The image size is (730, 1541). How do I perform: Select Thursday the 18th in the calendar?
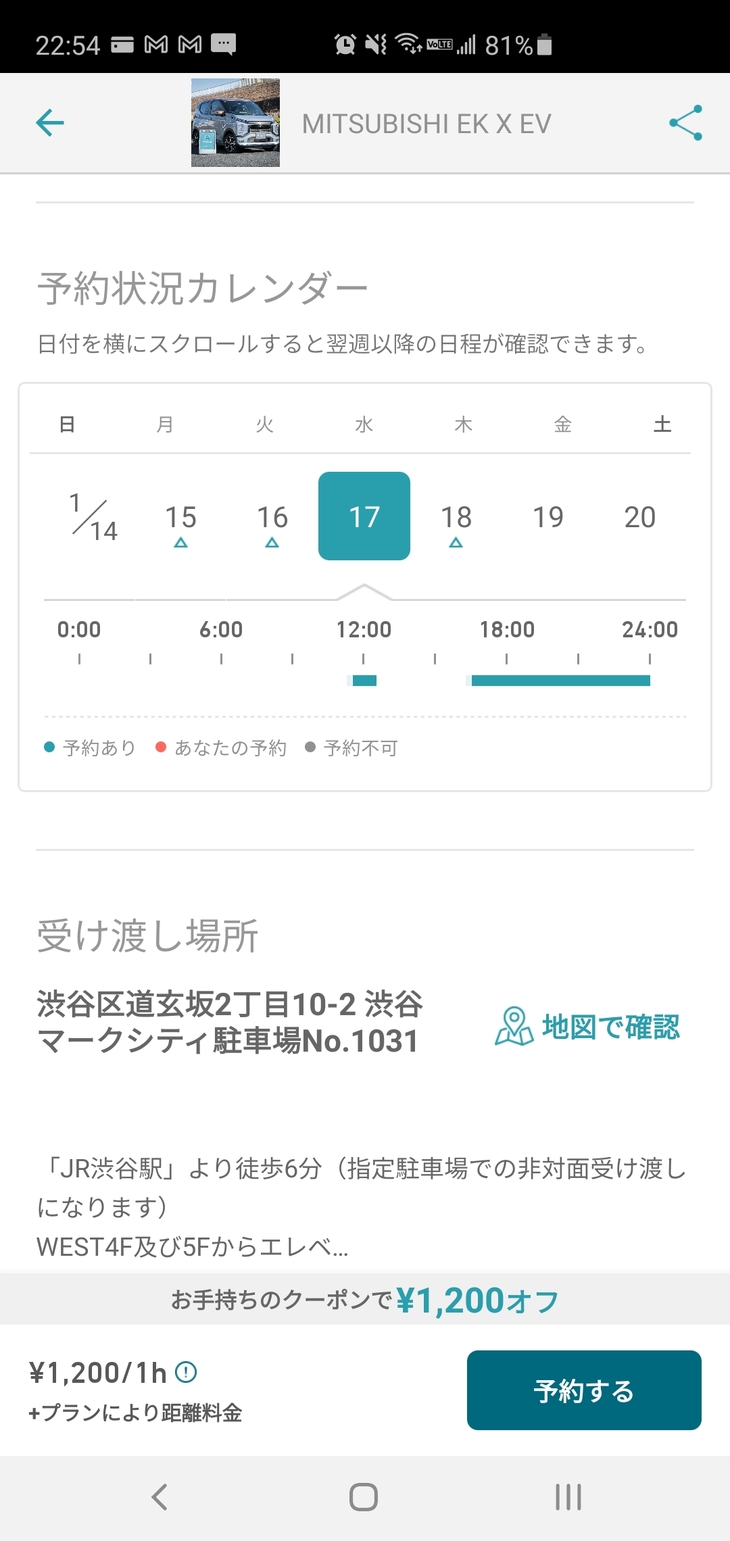[x=456, y=516]
